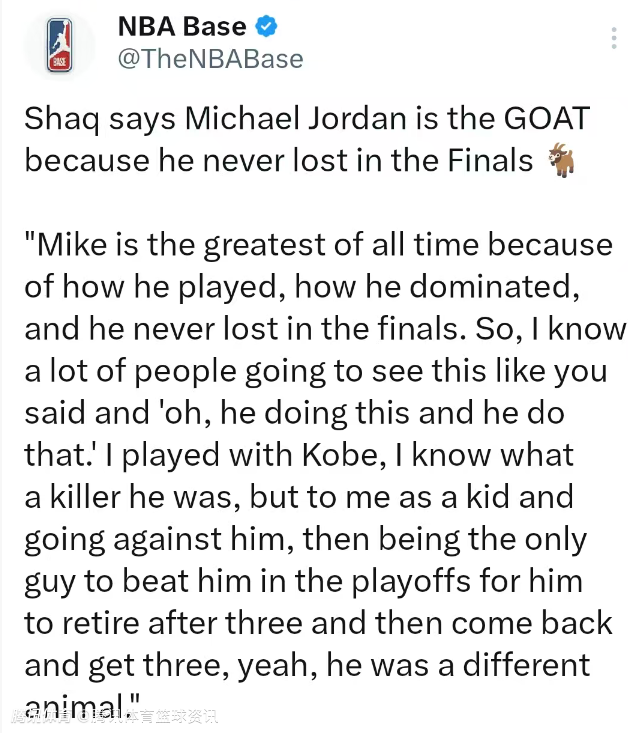628x733 pixels.
Task: Open the @TheNBABase account handle
Action: (210, 59)
